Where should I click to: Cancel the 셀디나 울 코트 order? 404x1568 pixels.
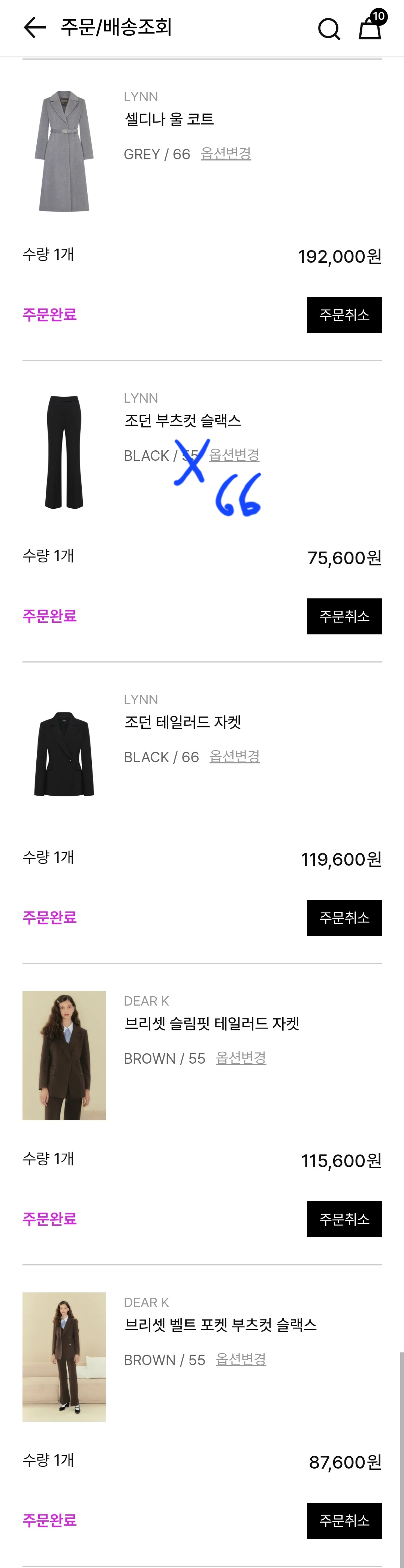point(344,315)
